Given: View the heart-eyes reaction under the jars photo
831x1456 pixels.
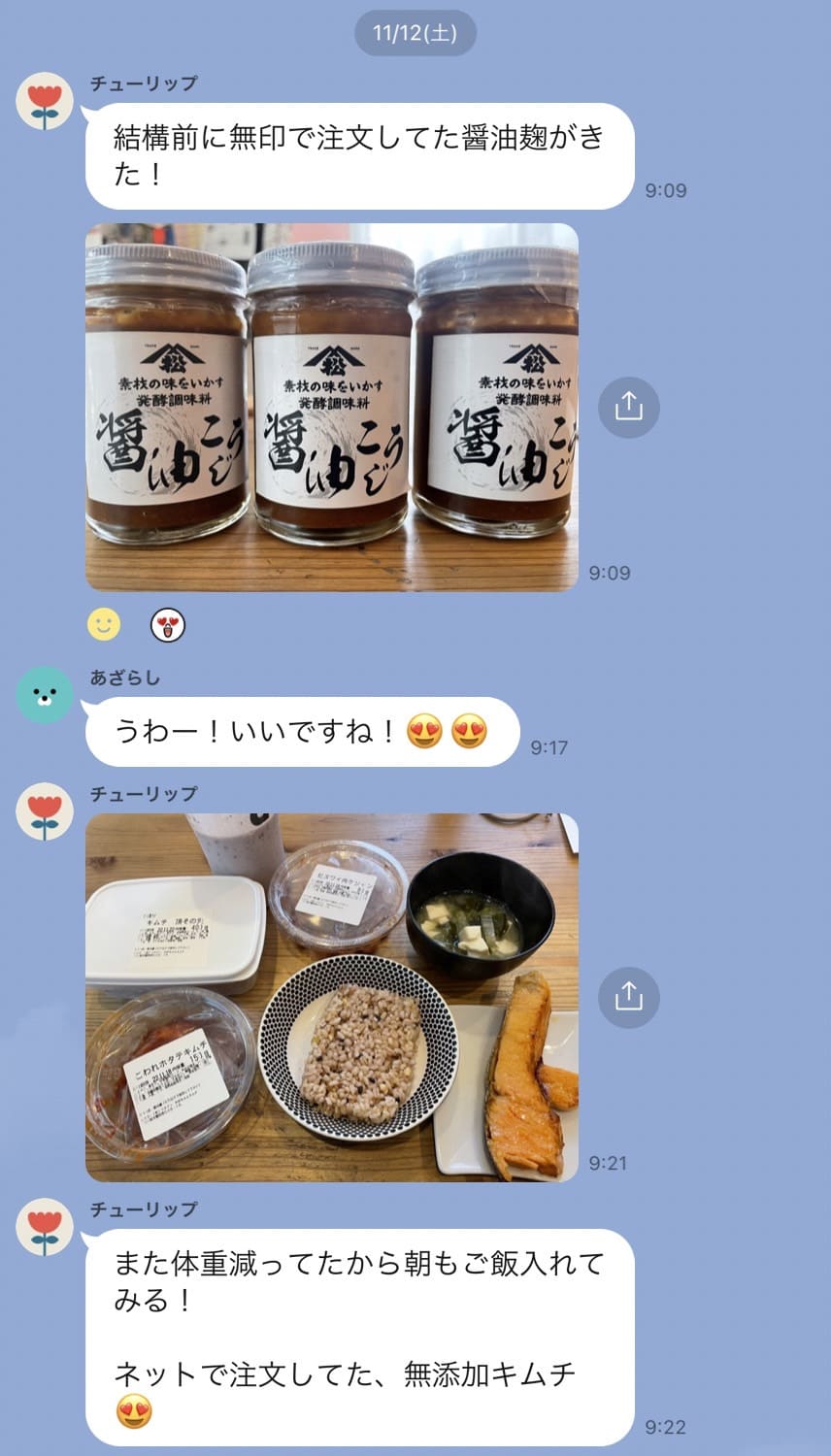Looking at the screenshot, I should point(168,625).
